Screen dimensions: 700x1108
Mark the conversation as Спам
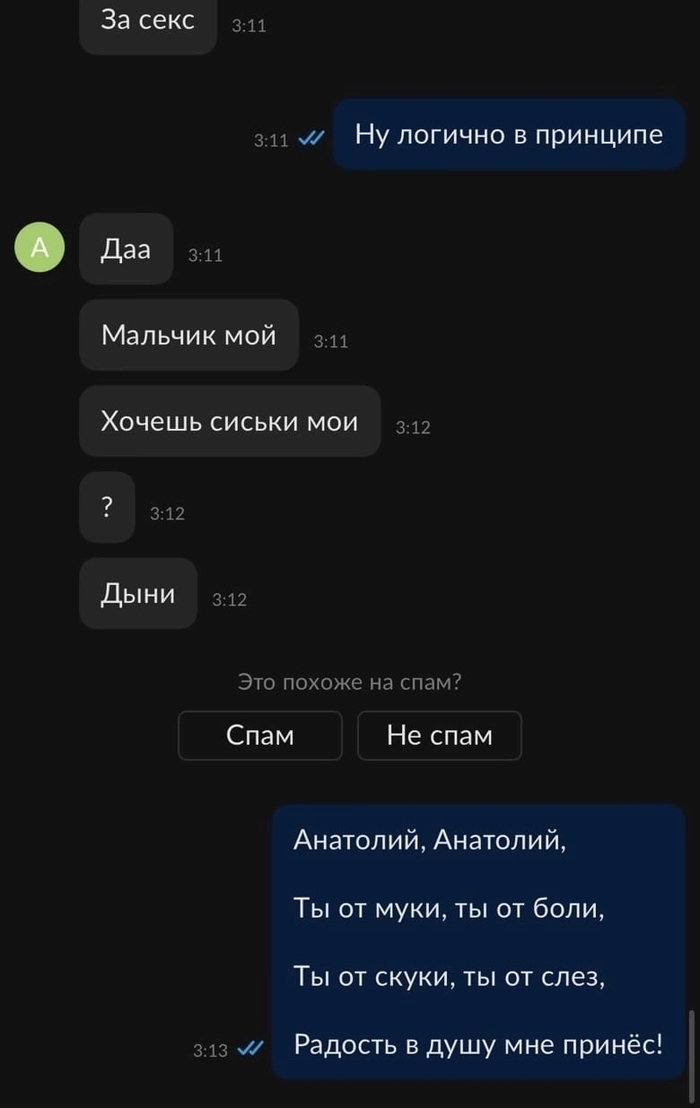point(260,736)
